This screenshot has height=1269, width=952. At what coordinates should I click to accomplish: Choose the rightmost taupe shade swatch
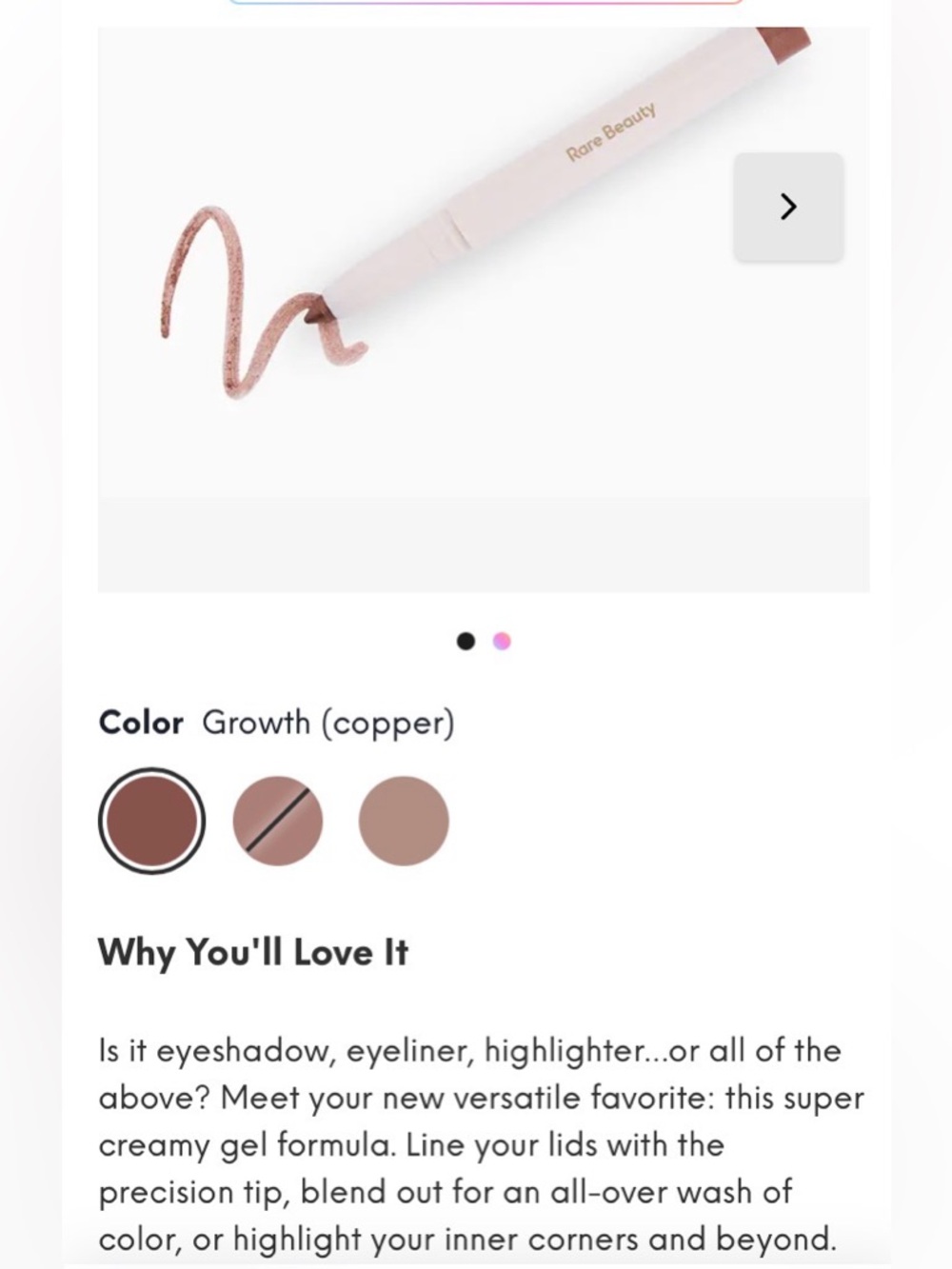[x=404, y=822]
